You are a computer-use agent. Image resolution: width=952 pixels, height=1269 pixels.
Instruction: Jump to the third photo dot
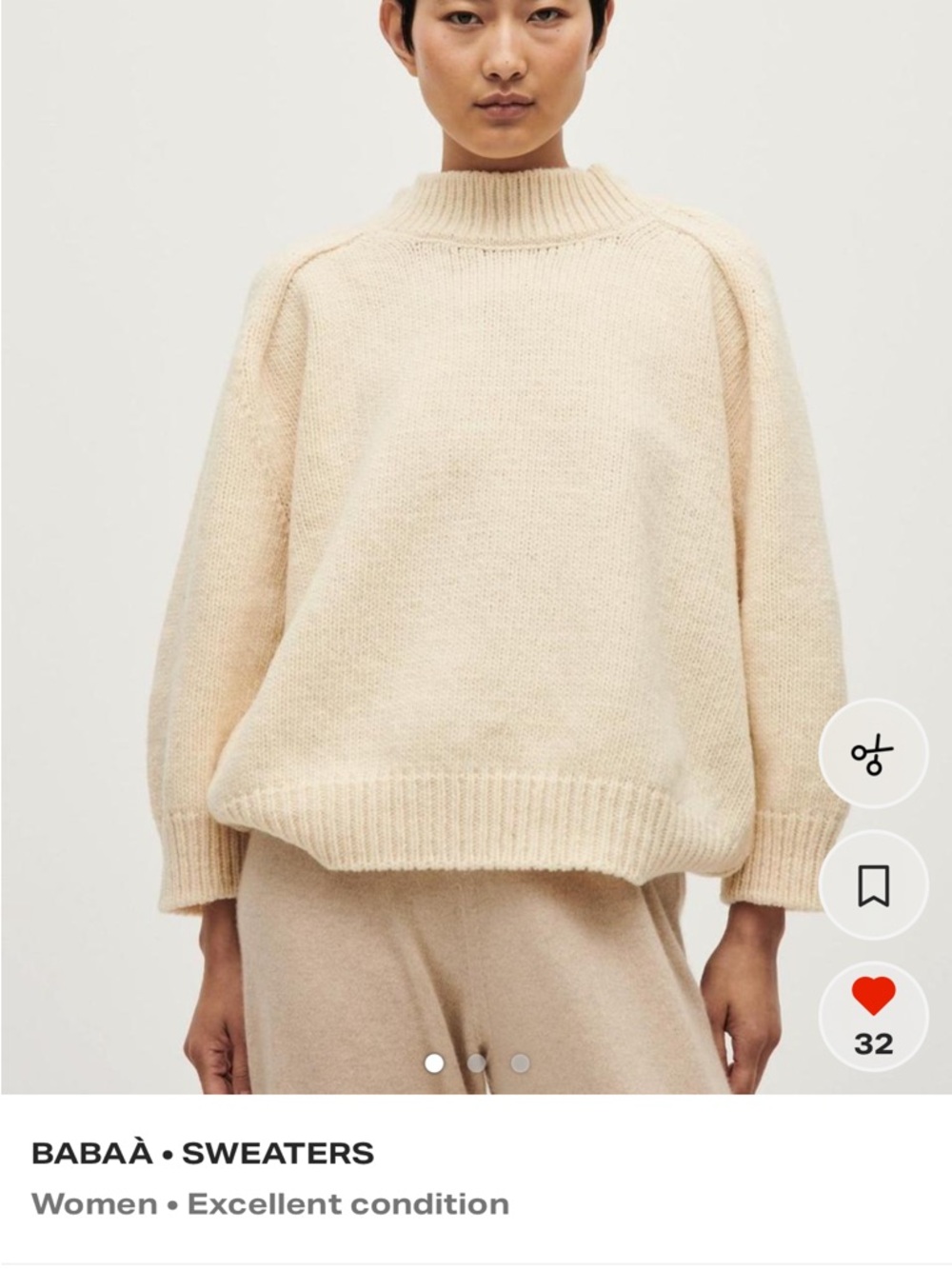pyautogui.click(x=520, y=1063)
